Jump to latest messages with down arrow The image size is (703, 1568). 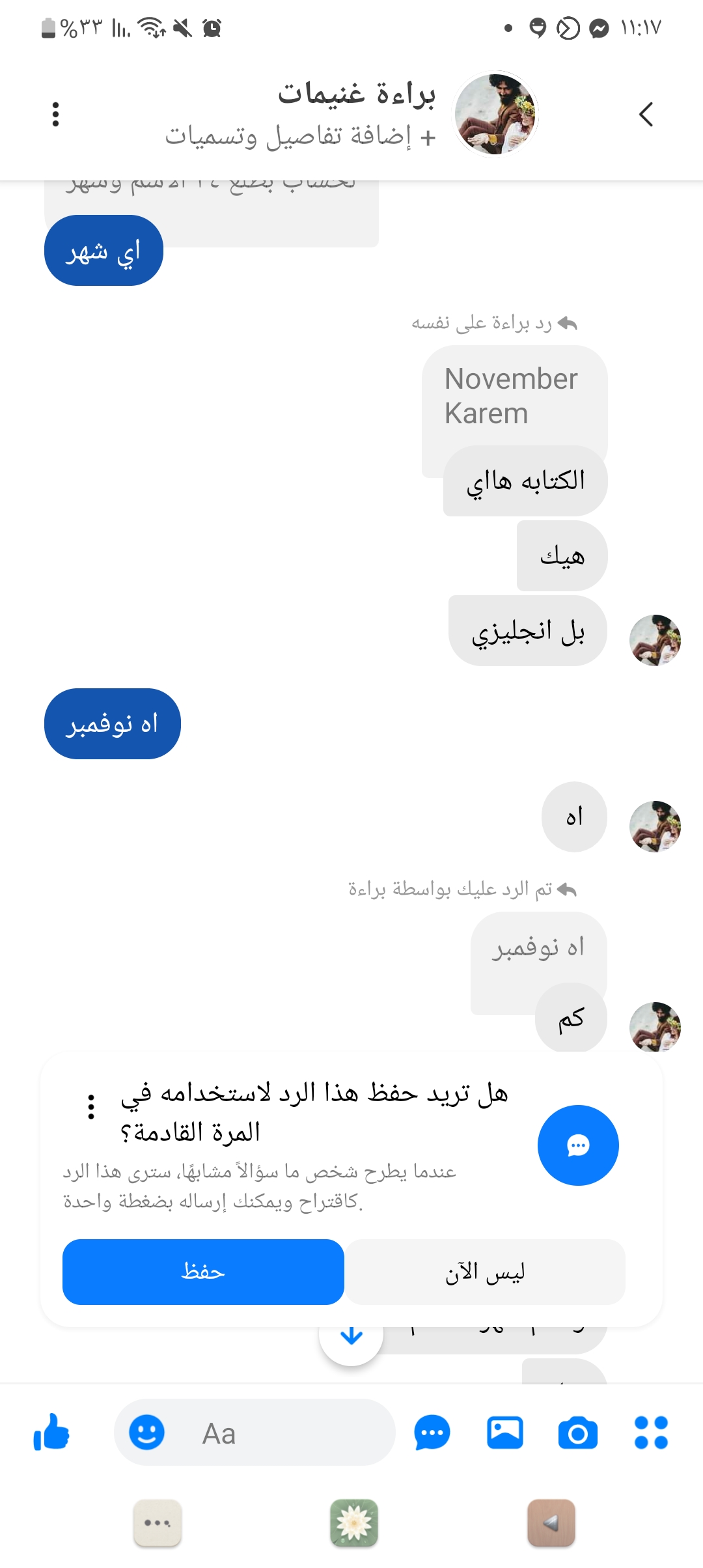[351, 1336]
